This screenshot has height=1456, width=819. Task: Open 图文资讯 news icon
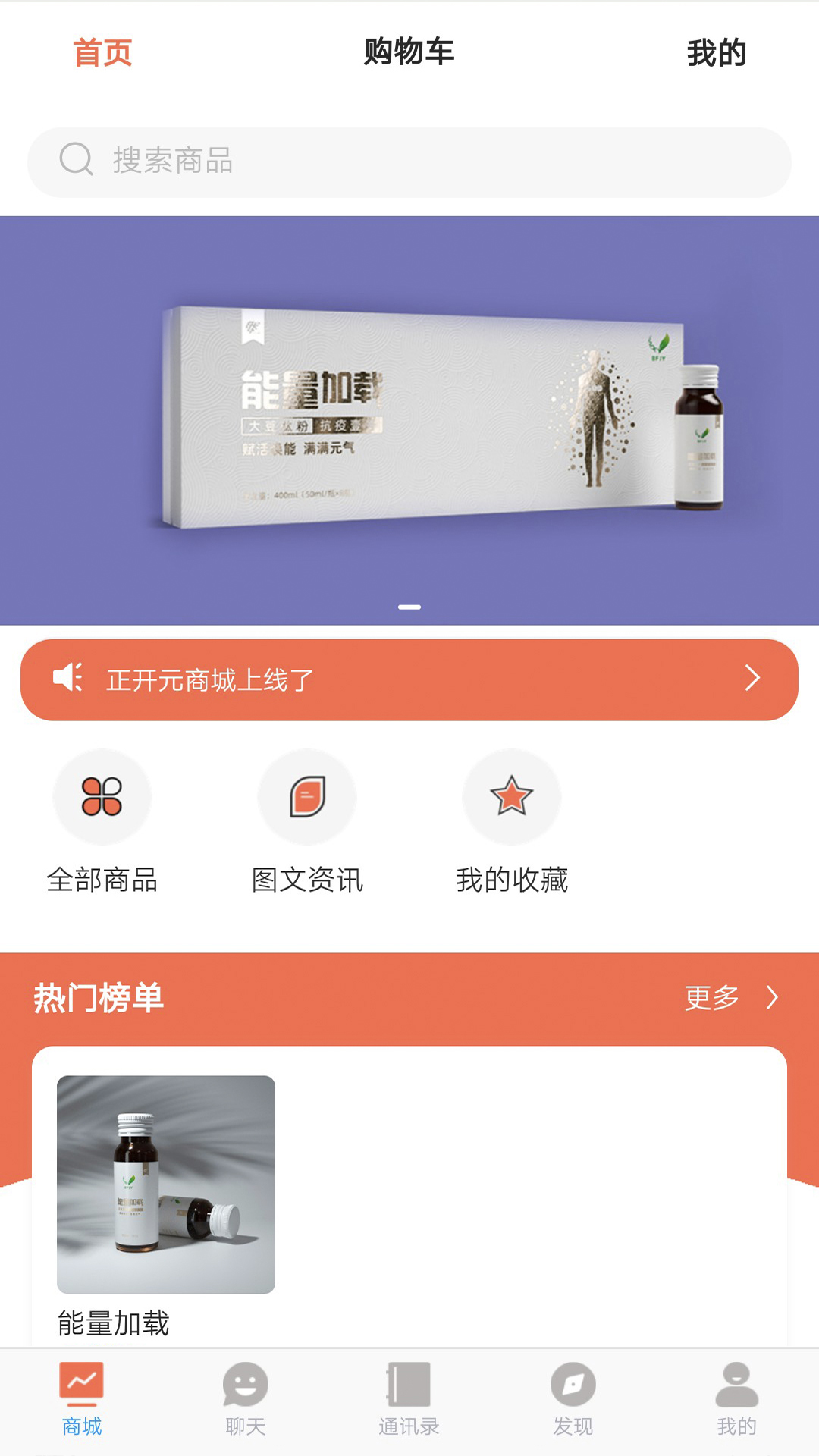click(307, 797)
